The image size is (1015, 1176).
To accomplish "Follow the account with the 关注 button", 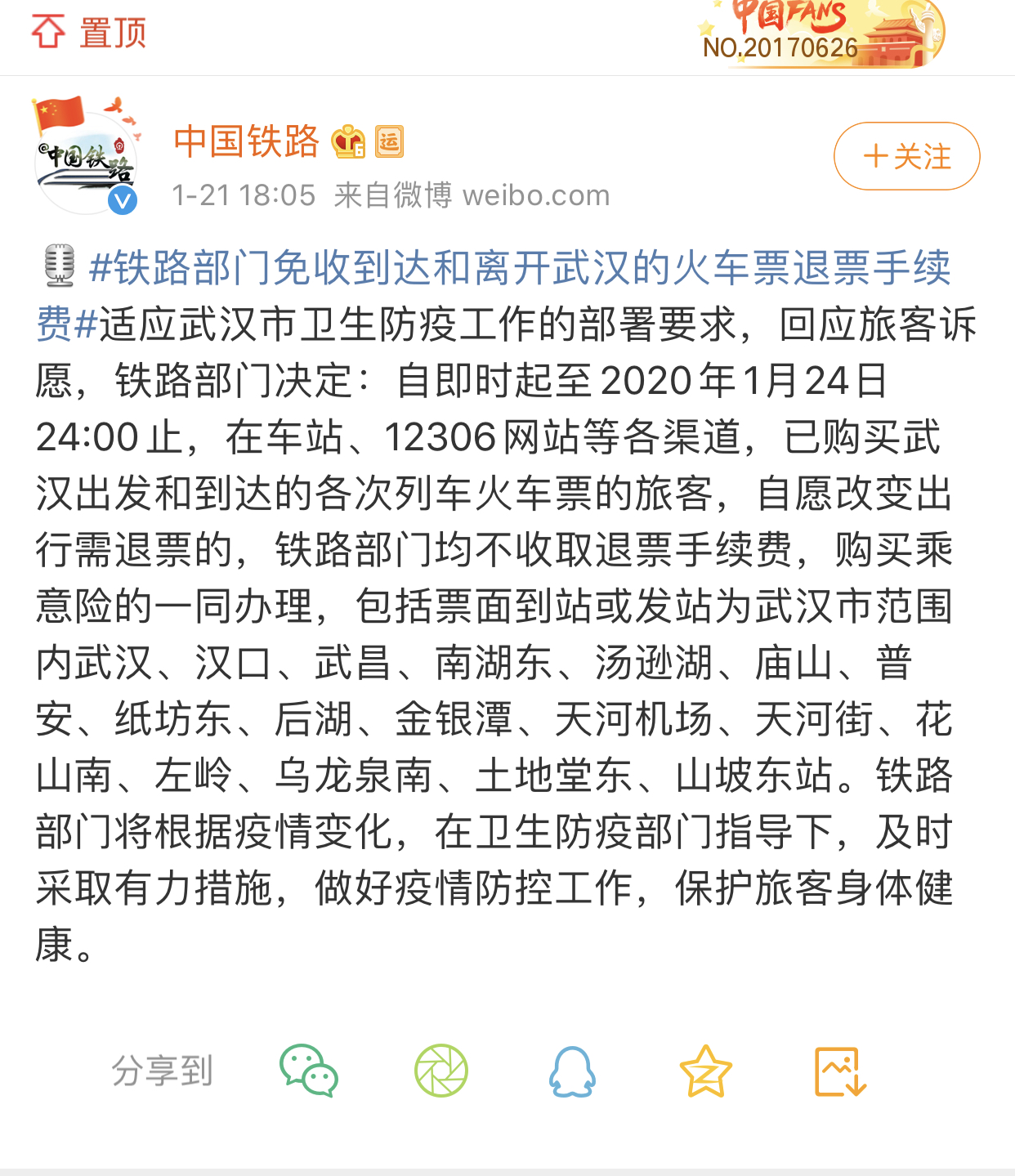I will [906, 156].
